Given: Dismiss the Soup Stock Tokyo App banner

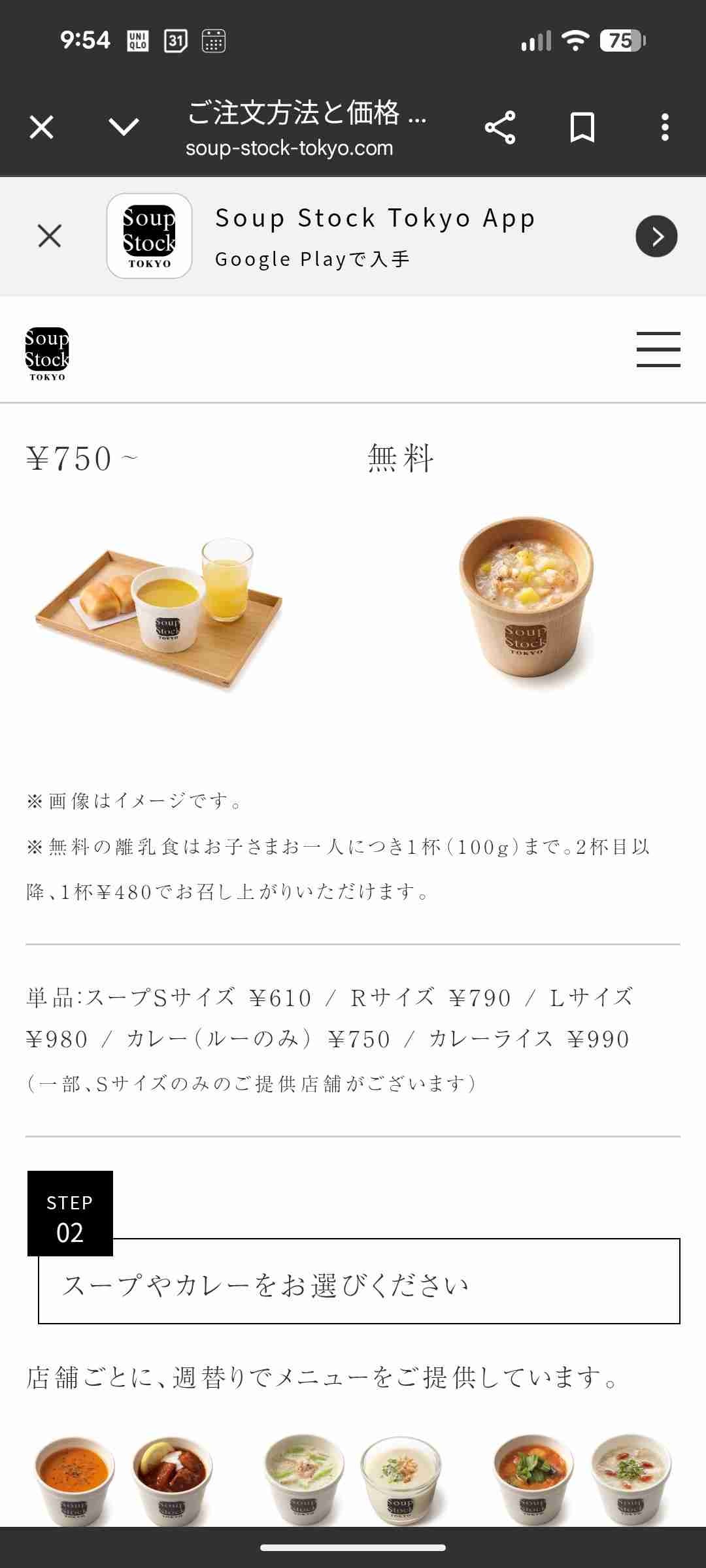Looking at the screenshot, I should tap(50, 236).
